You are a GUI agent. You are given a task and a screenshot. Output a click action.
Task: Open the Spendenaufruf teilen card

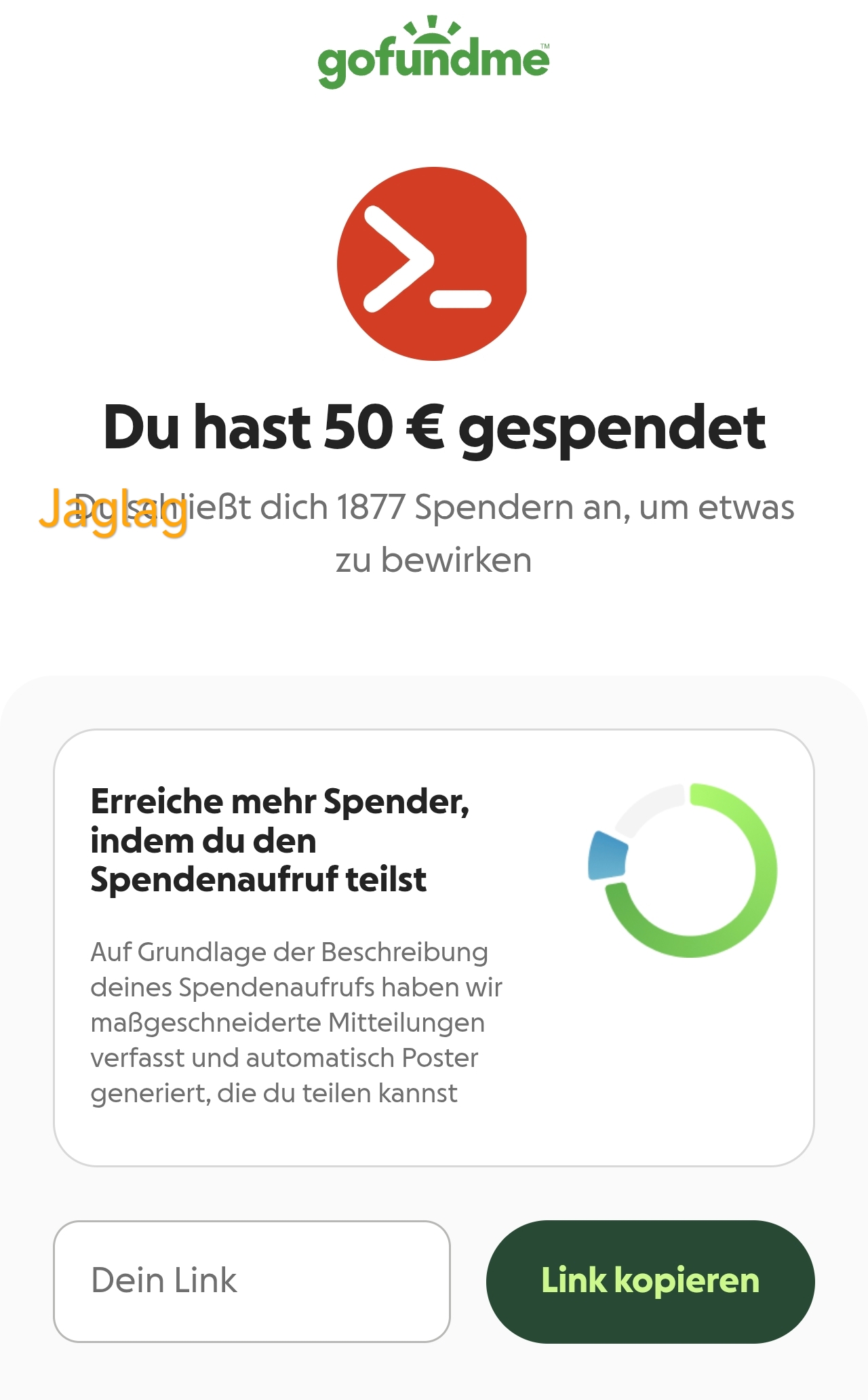433,948
